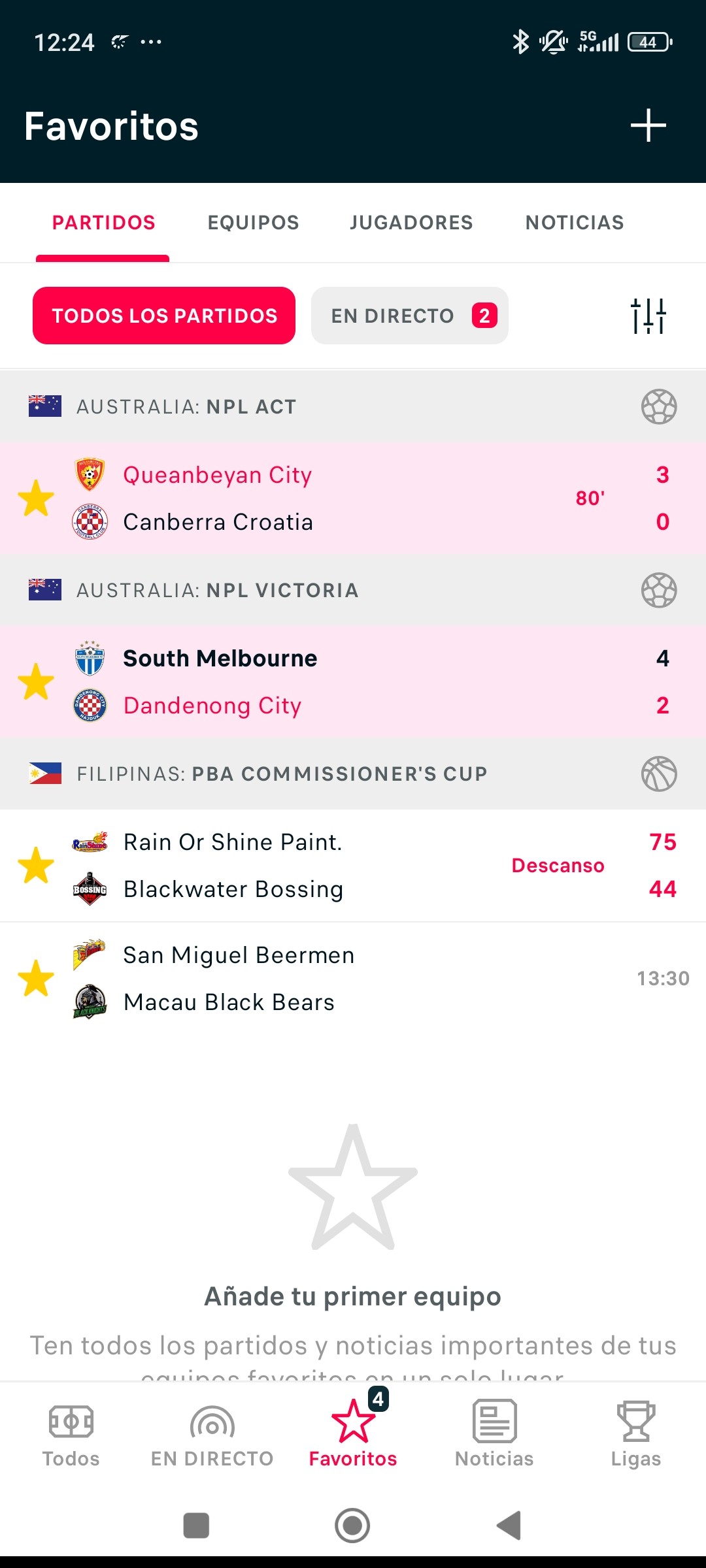Open EN DIRECTO in bottom navigation
Image resolution: width=706 pixels, height=1568 pixels.
(212, 1434)
